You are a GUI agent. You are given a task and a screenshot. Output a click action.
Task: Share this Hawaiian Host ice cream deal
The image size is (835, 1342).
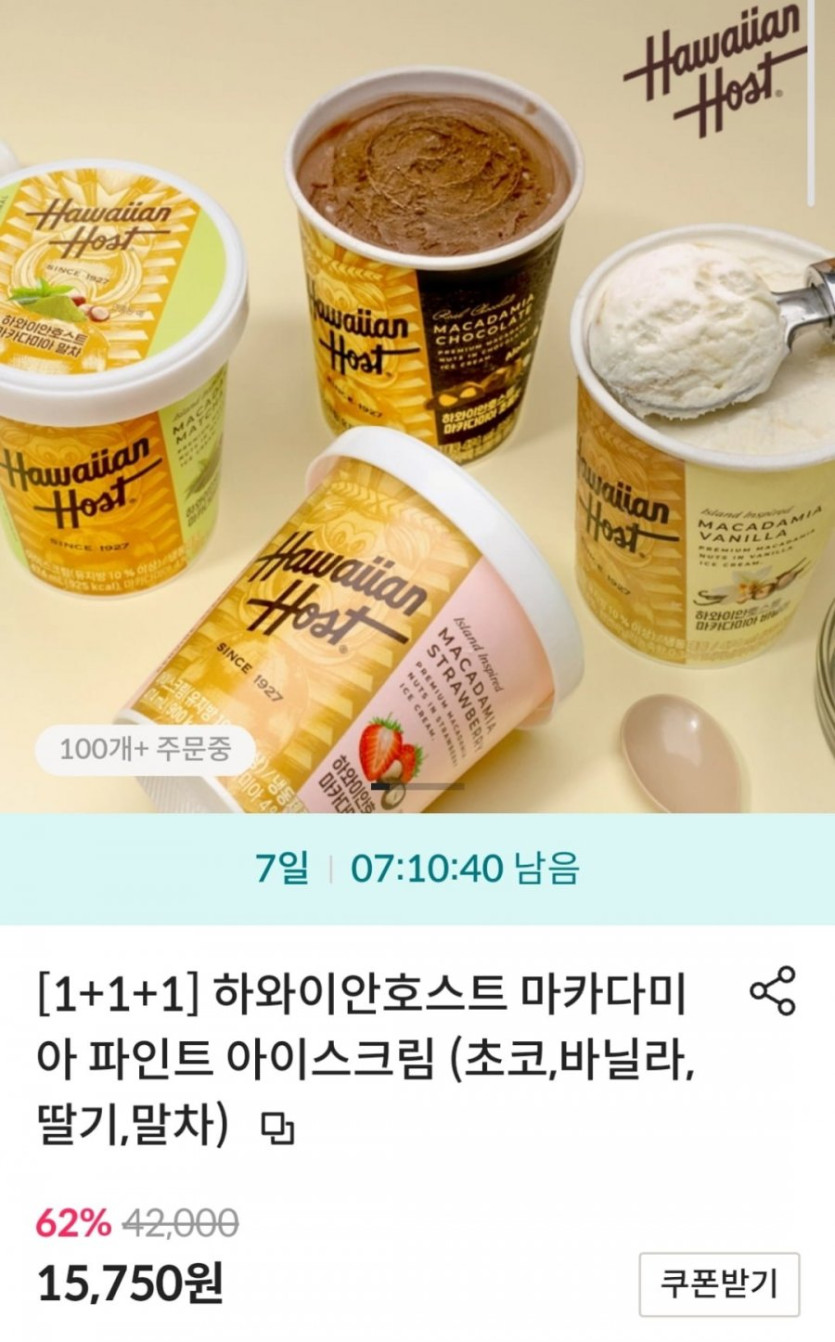click(x=772, y=991)
